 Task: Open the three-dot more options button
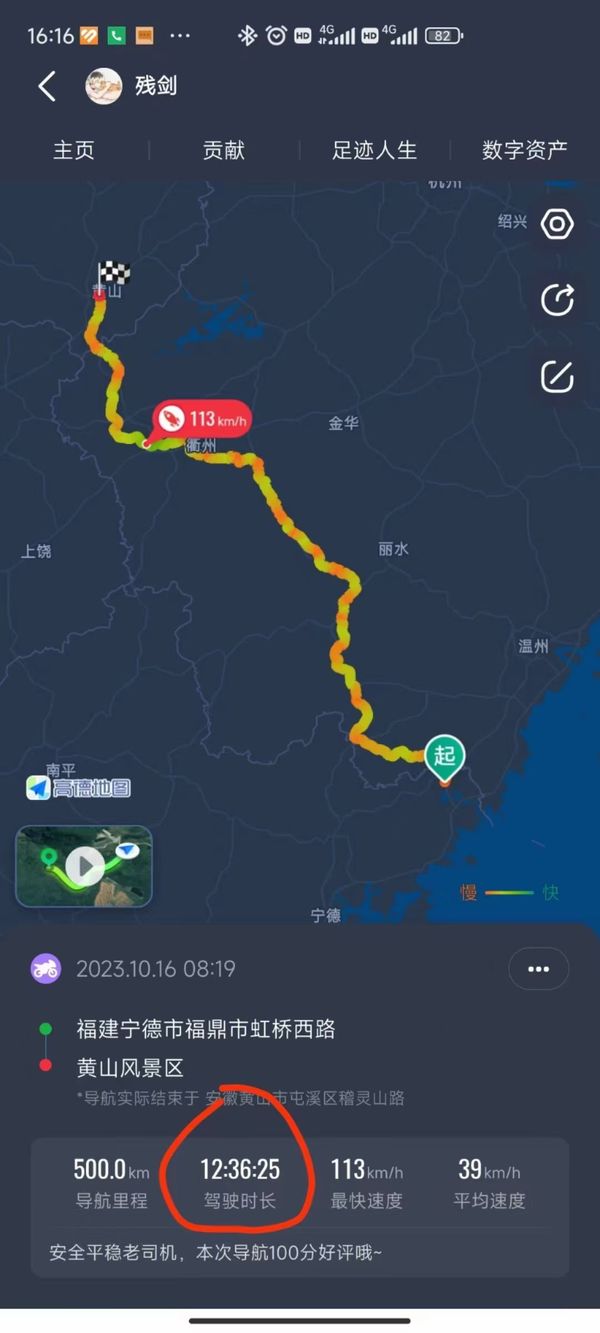tap(538, 968)
